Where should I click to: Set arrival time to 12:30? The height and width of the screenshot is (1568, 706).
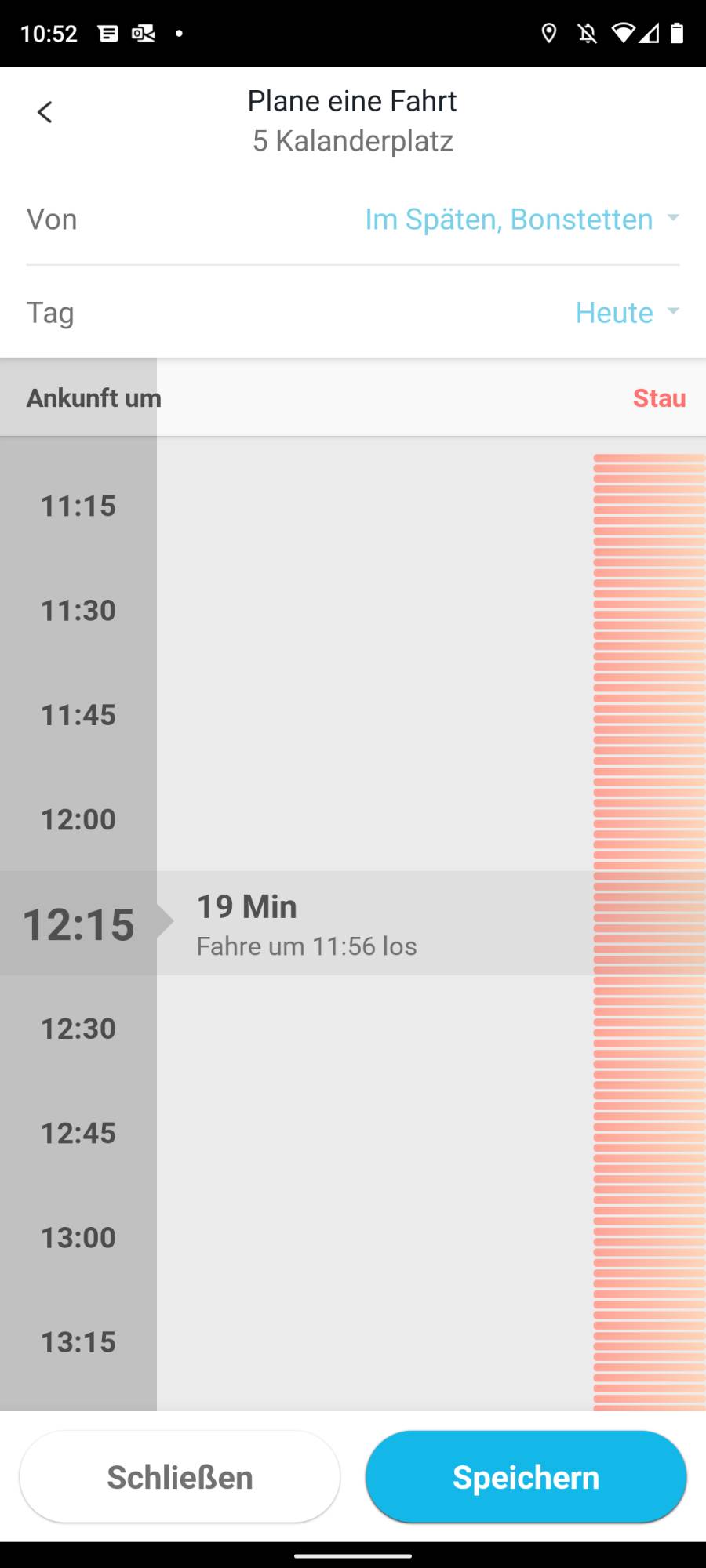(x=78, y=1029)
